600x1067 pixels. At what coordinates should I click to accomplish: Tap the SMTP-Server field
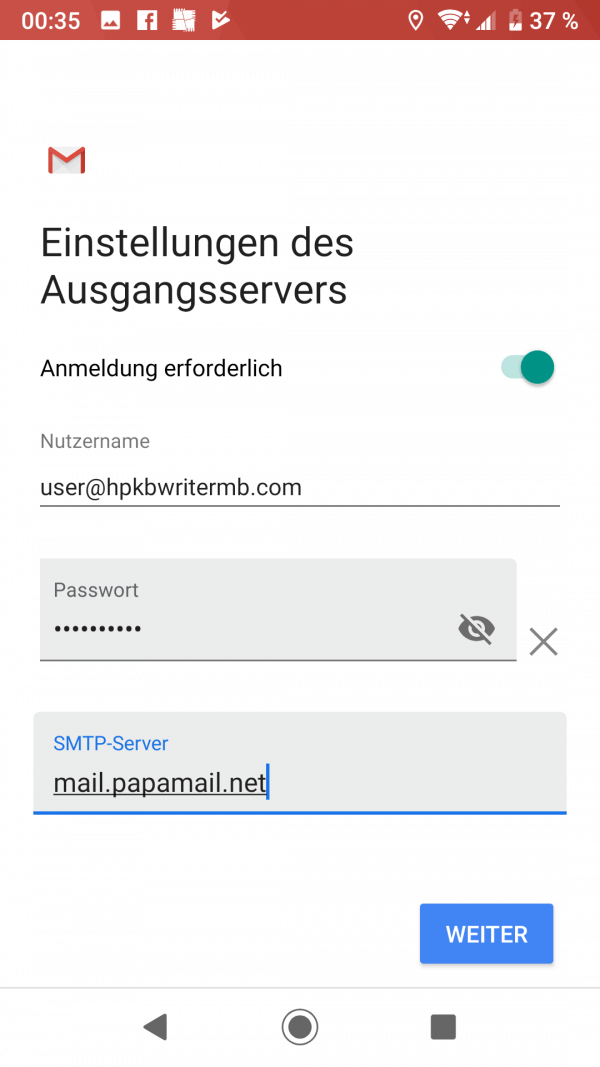[x=299, y=763]
